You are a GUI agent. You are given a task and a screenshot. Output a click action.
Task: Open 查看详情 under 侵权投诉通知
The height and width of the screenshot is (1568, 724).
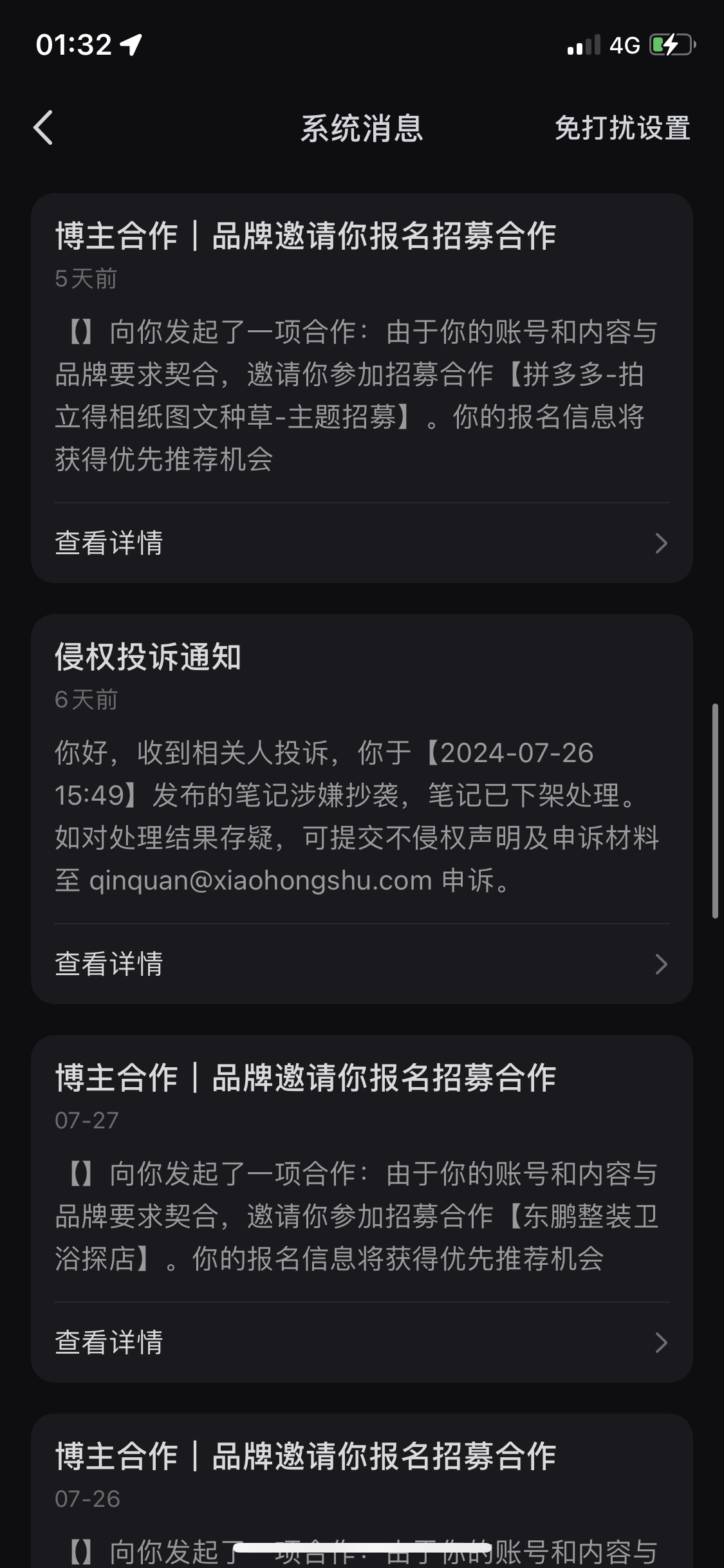[362, 964]
